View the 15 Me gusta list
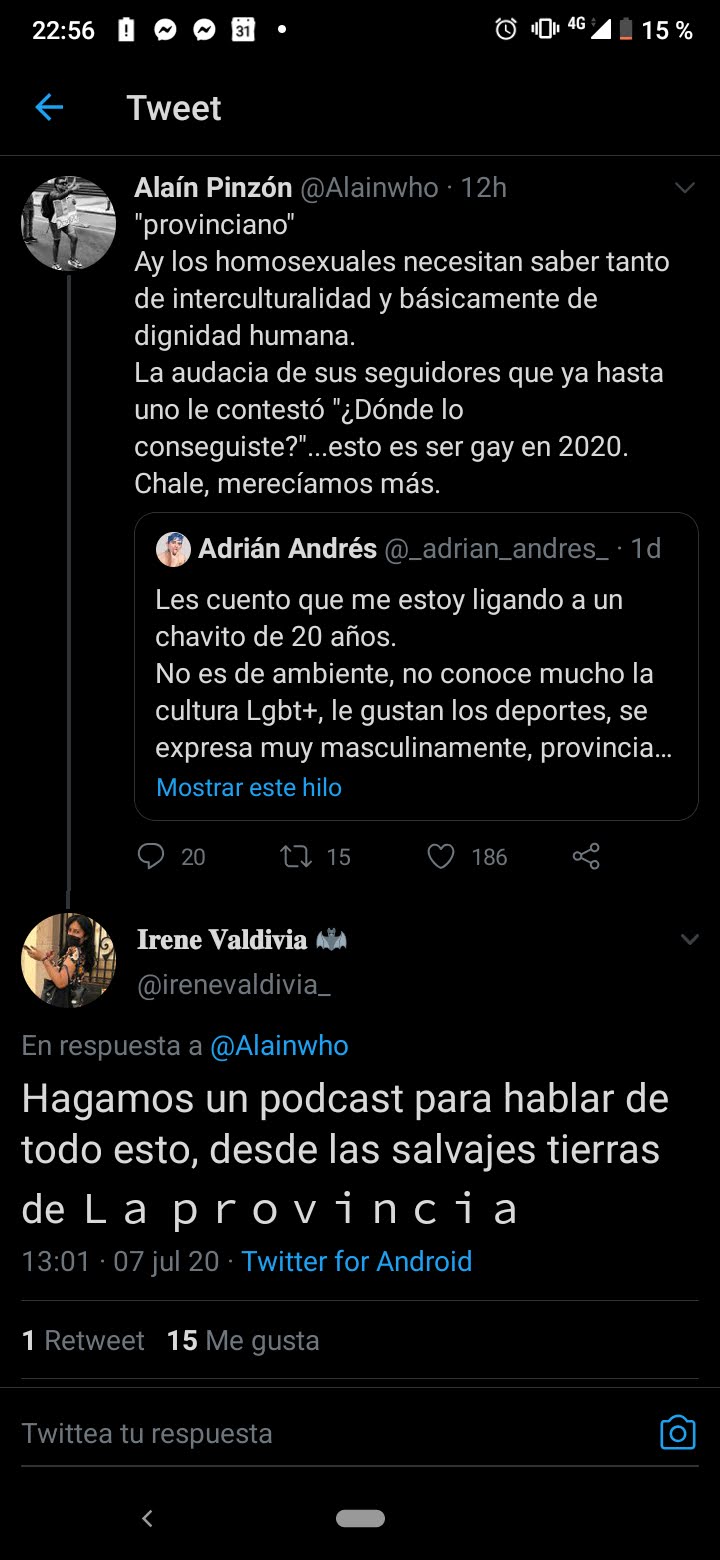 [243, 1340]
